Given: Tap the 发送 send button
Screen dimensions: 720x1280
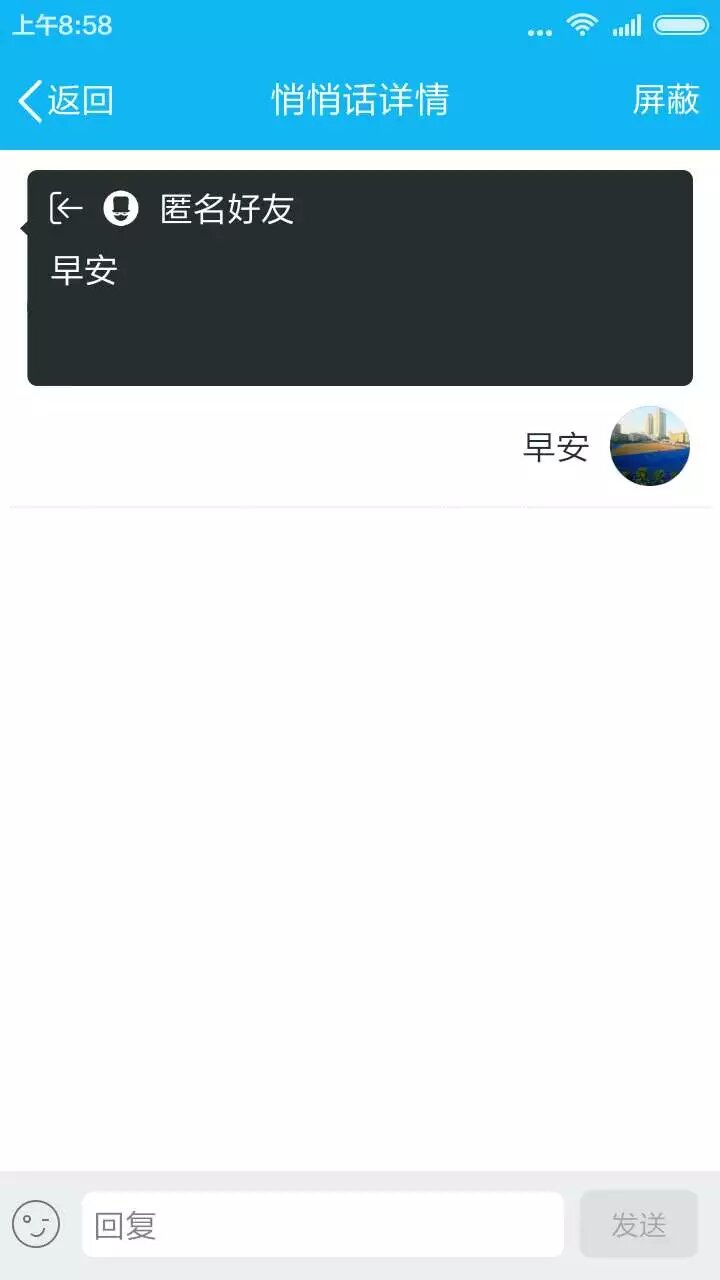Looking at the screenshot, I should coord(638,1224).
